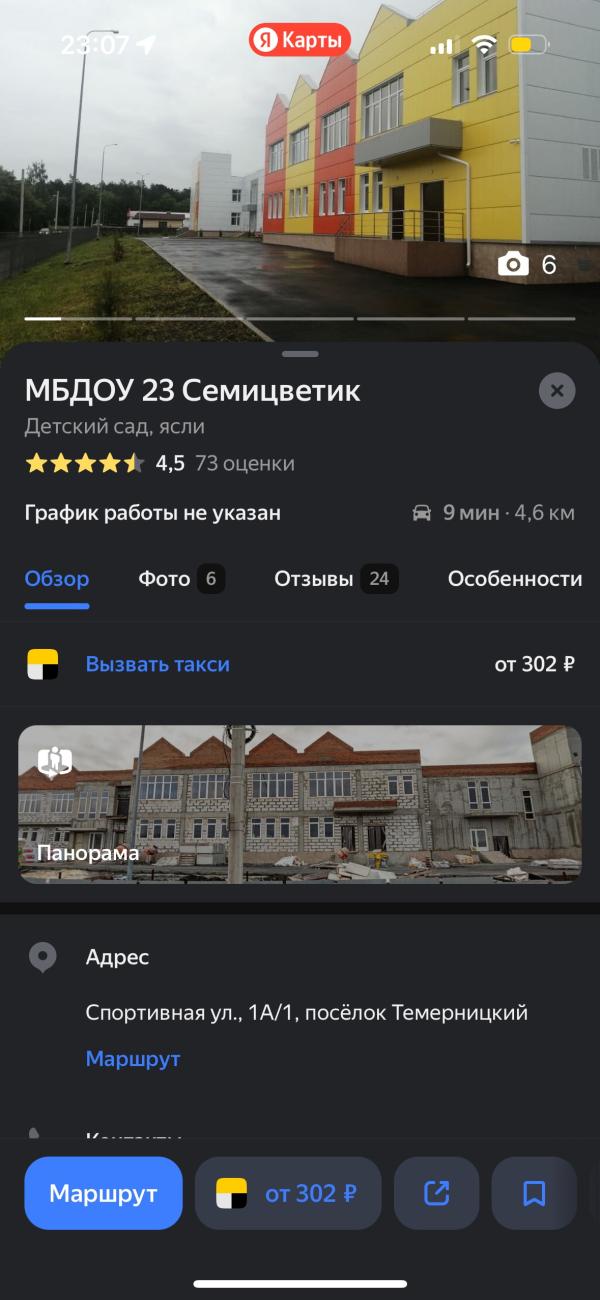
Task: Bookmark this kindergarten
Action: click(534, 1193)
